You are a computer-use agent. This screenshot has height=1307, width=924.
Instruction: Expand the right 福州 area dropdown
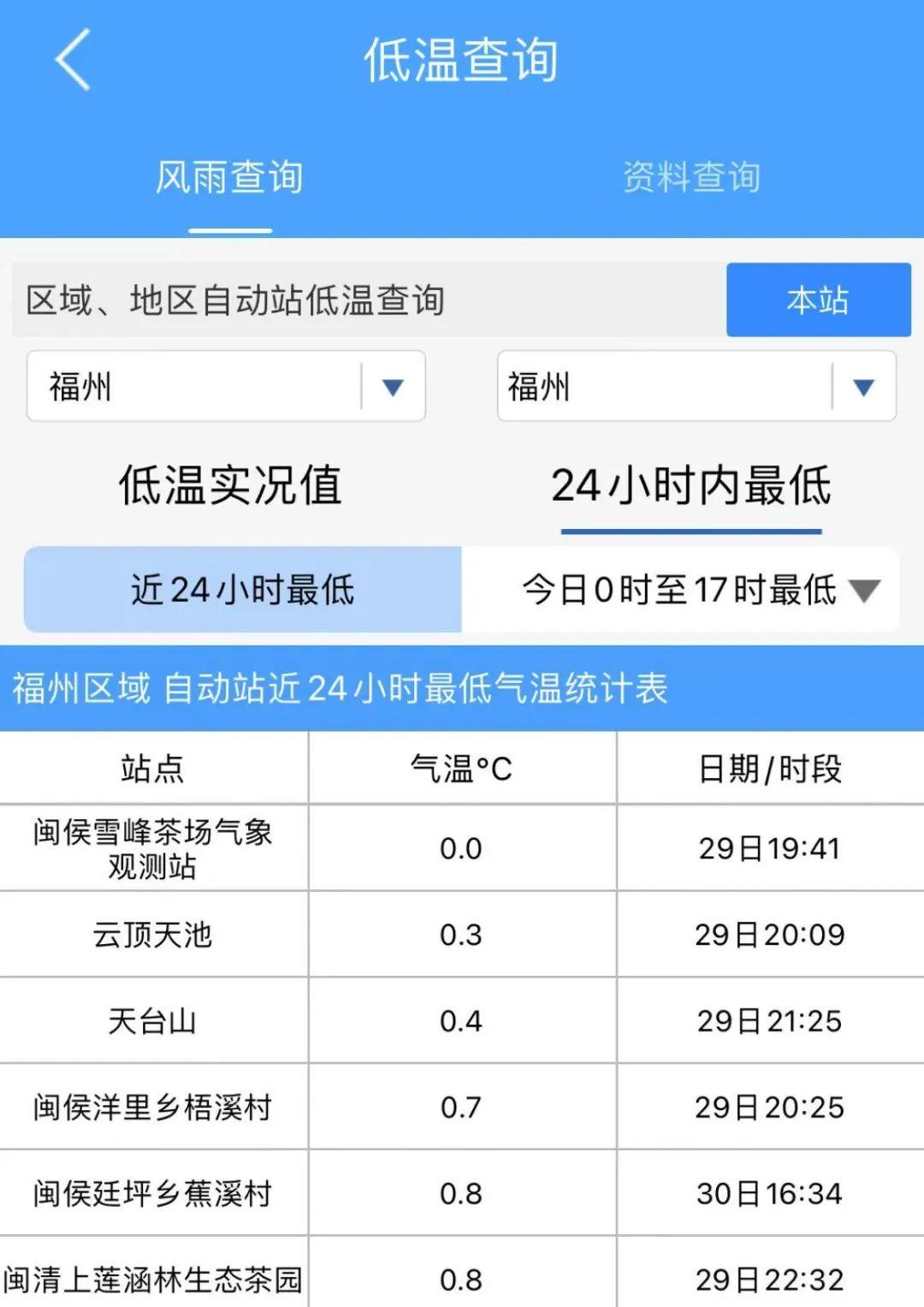863,388
